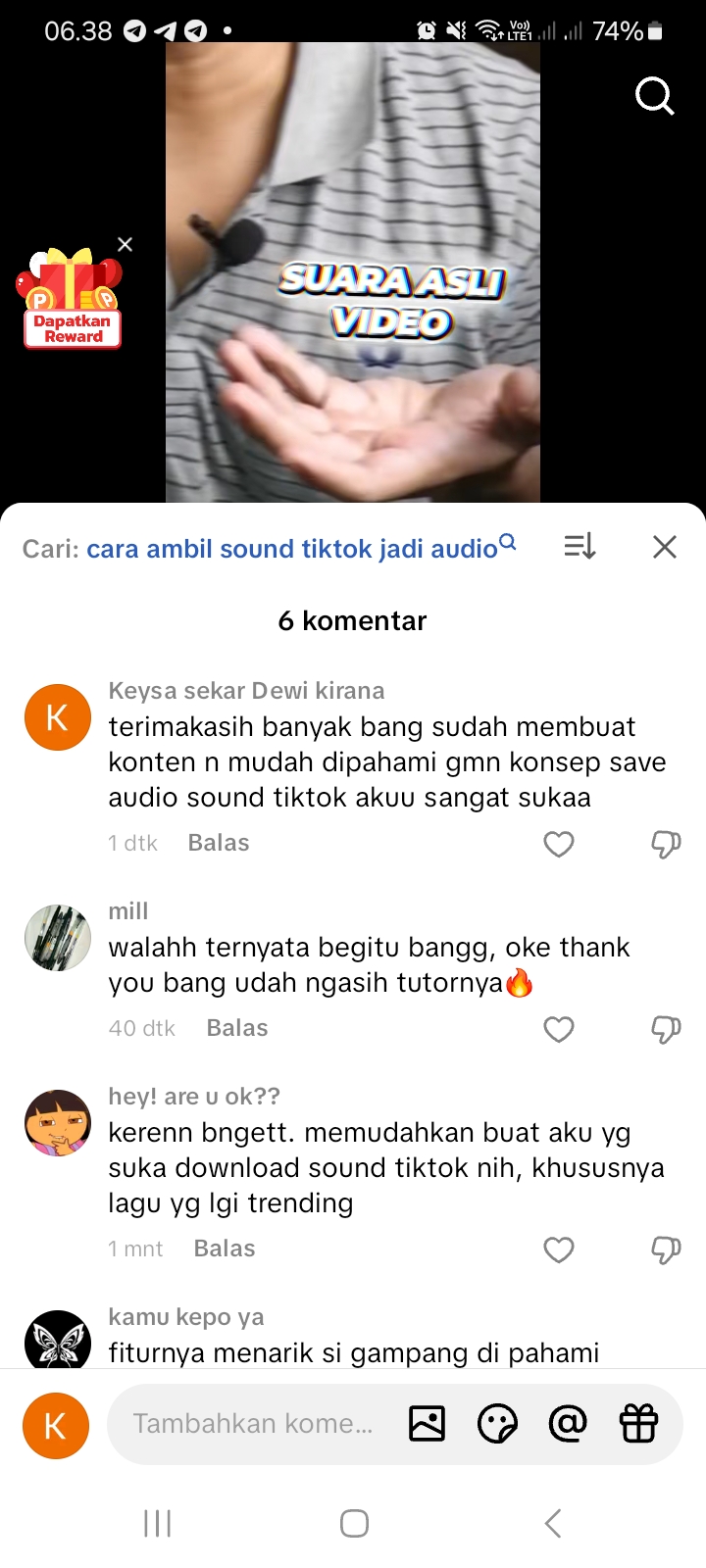Dismiss the Dapatkan Reward banner
The image size is (706, 1568).
(125, 244)
